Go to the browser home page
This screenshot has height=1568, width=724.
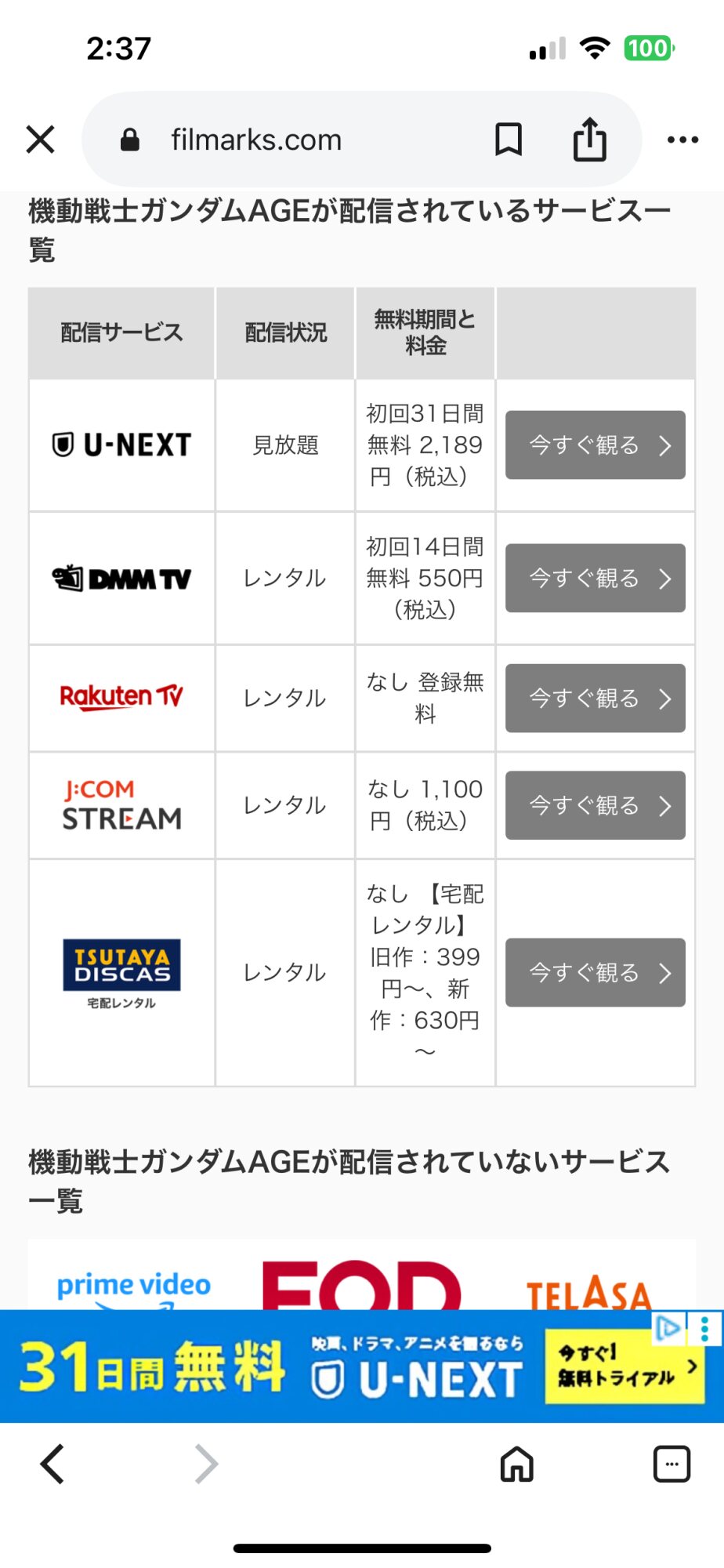point(517,1464)
